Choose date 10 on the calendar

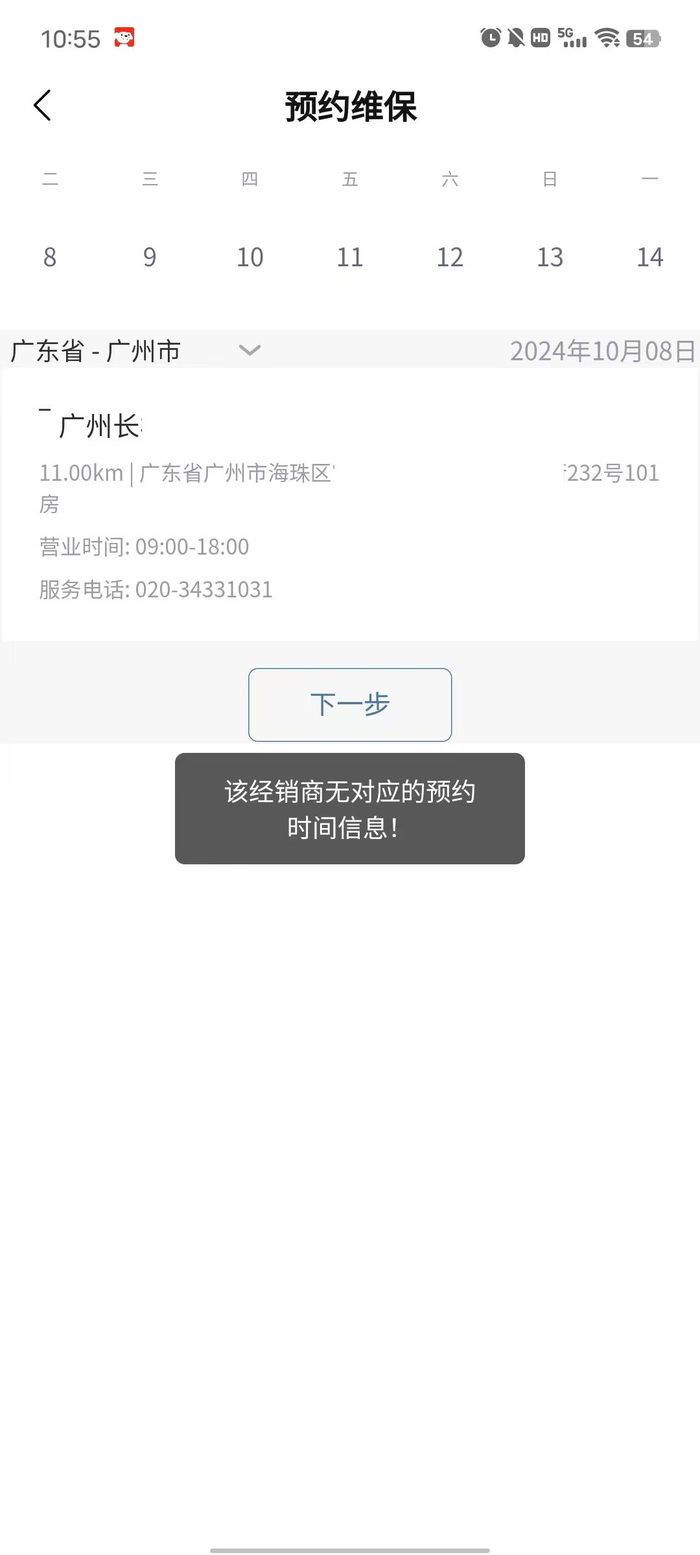[x=250, y=257]
